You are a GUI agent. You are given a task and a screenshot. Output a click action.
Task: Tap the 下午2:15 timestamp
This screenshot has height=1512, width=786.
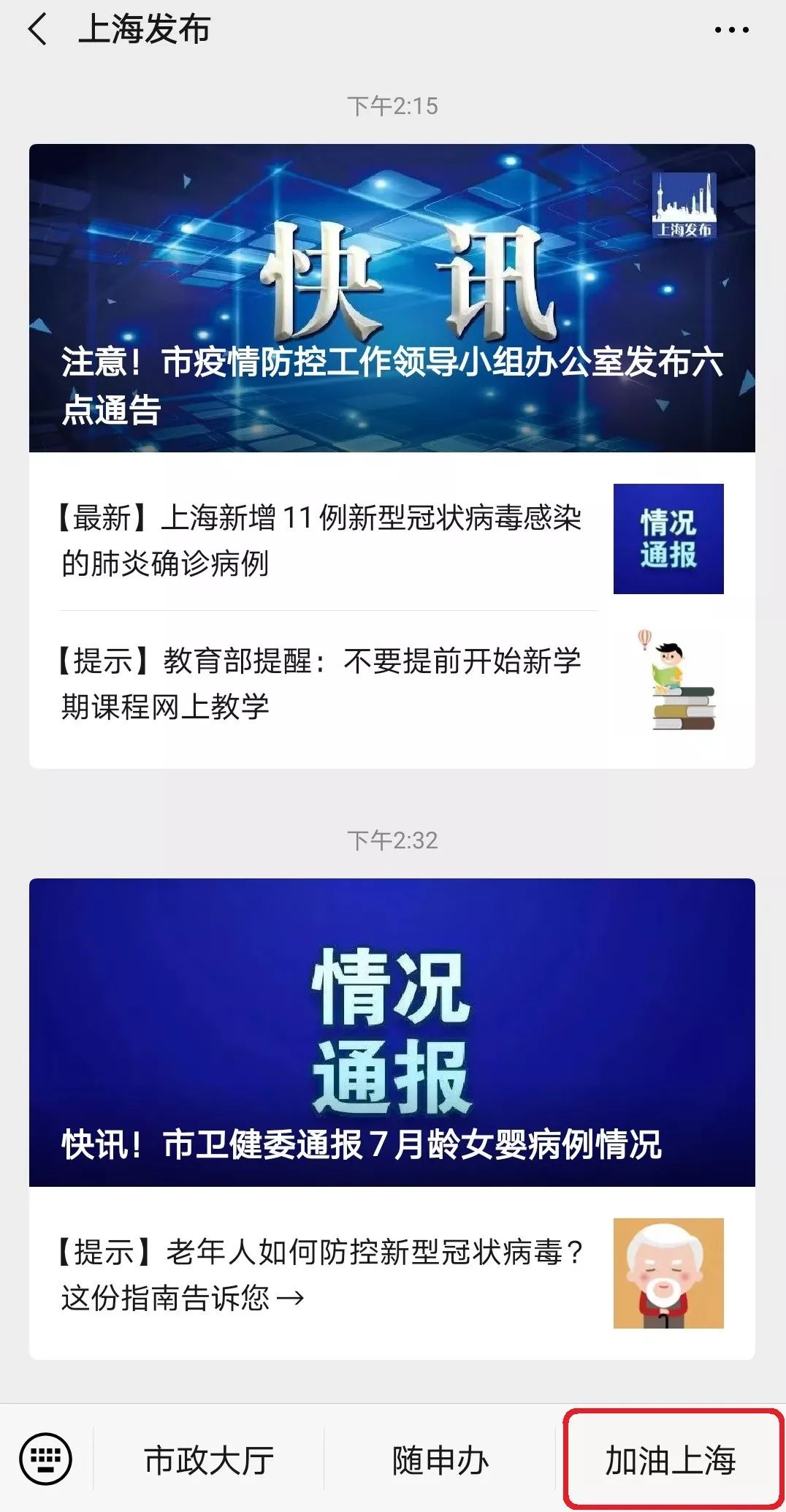(393, 104)
